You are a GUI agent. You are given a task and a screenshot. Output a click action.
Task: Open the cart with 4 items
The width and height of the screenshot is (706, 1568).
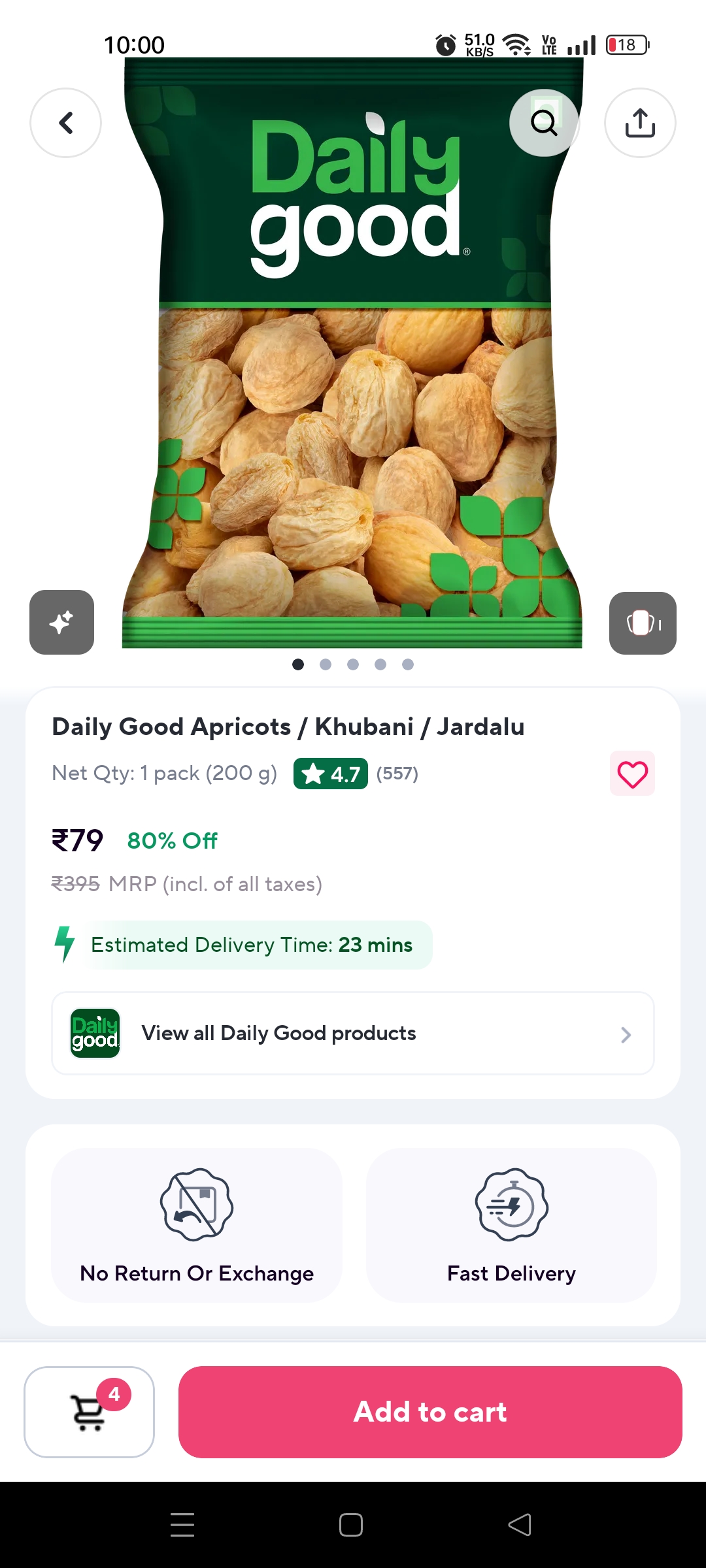90,1412
